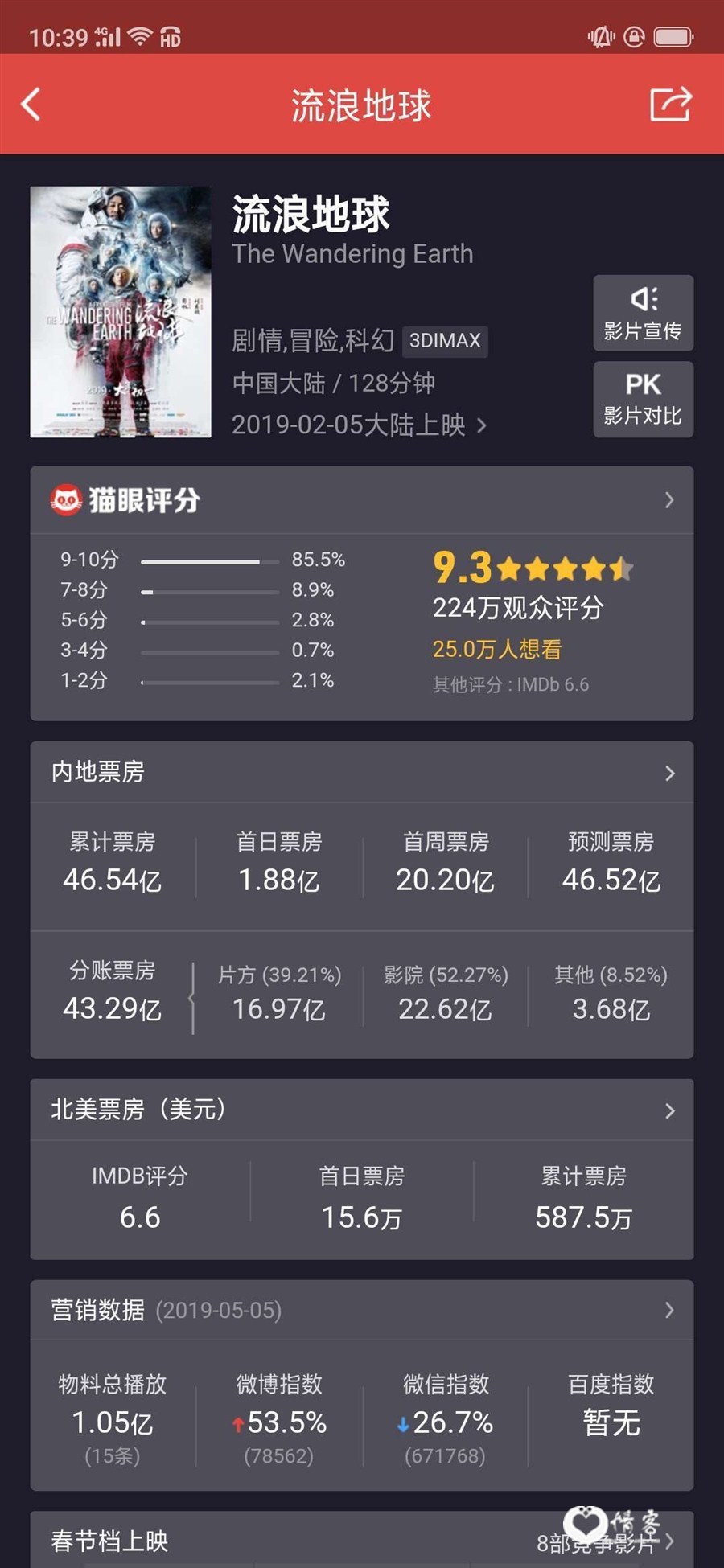Open the PK 影片对比 comparison

tap(643, 399)
